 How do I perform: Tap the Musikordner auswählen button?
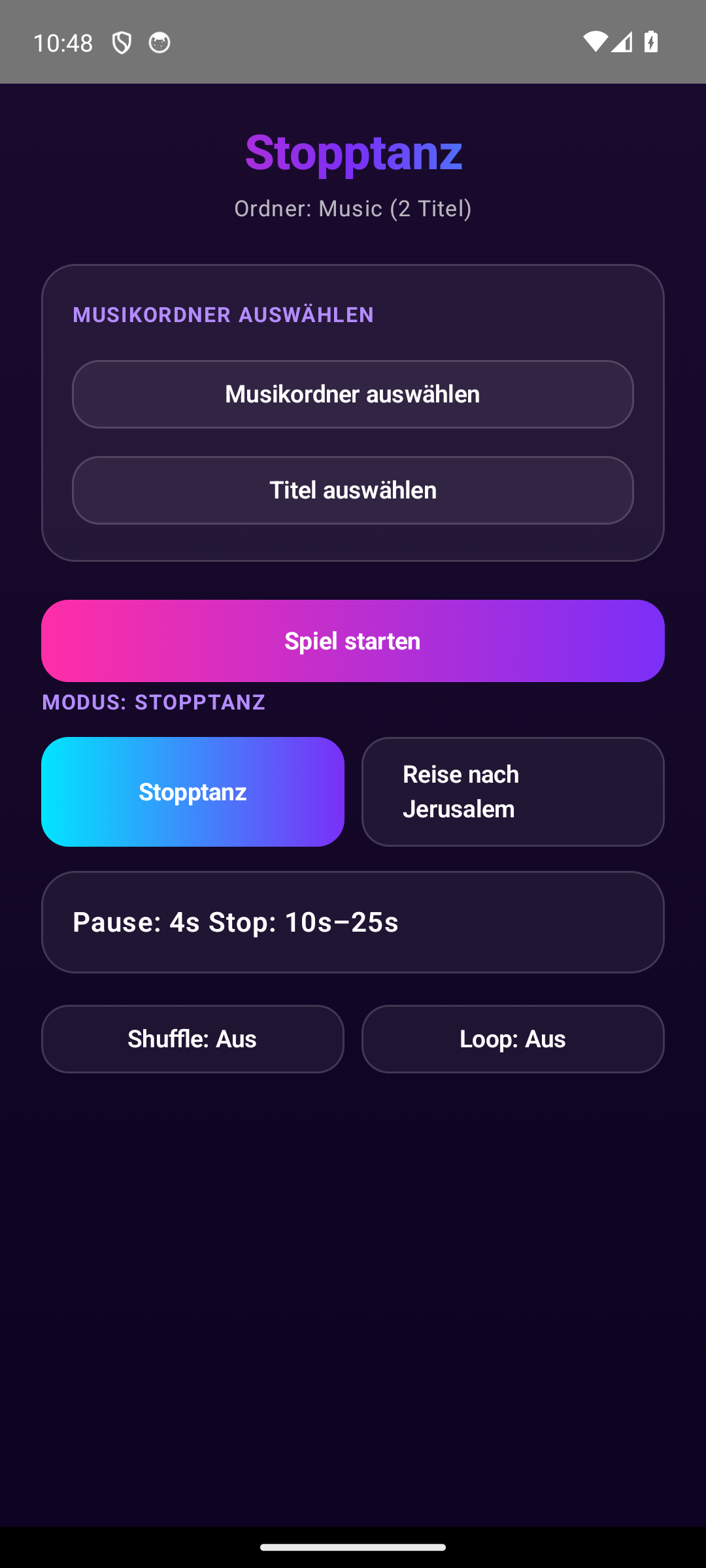tap(353, 394)
